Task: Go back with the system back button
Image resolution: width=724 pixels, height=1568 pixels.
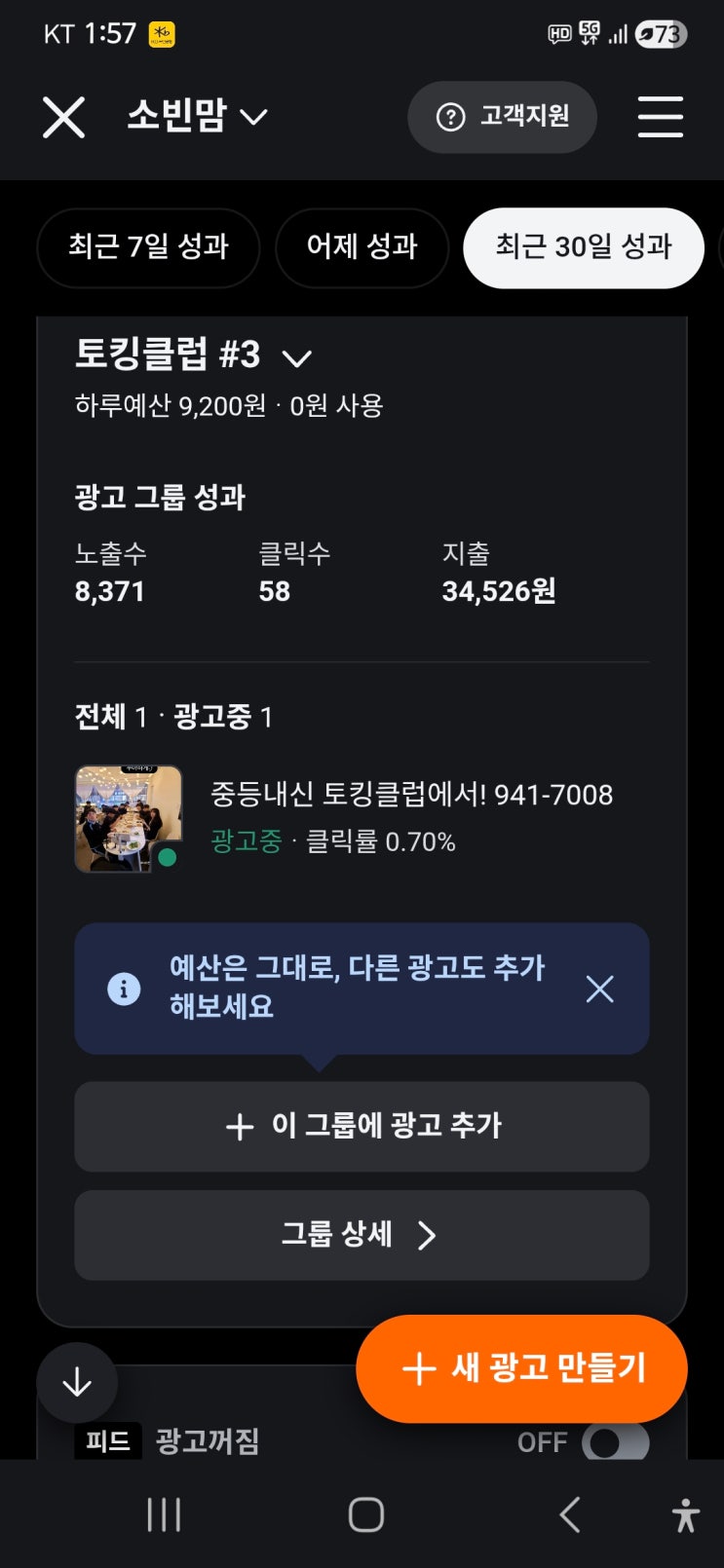Action: [x=570, y=1514]
